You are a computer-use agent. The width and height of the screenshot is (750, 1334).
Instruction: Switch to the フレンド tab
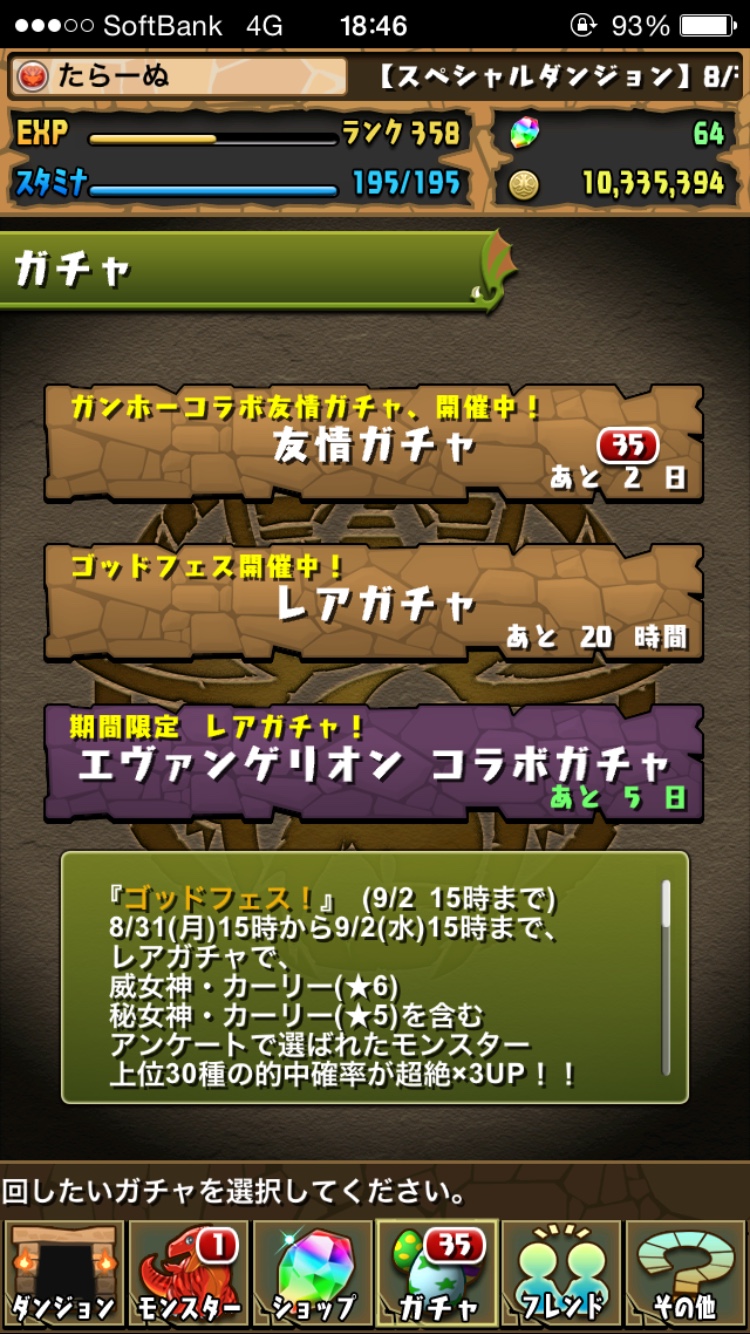(x=562, y=1273)
